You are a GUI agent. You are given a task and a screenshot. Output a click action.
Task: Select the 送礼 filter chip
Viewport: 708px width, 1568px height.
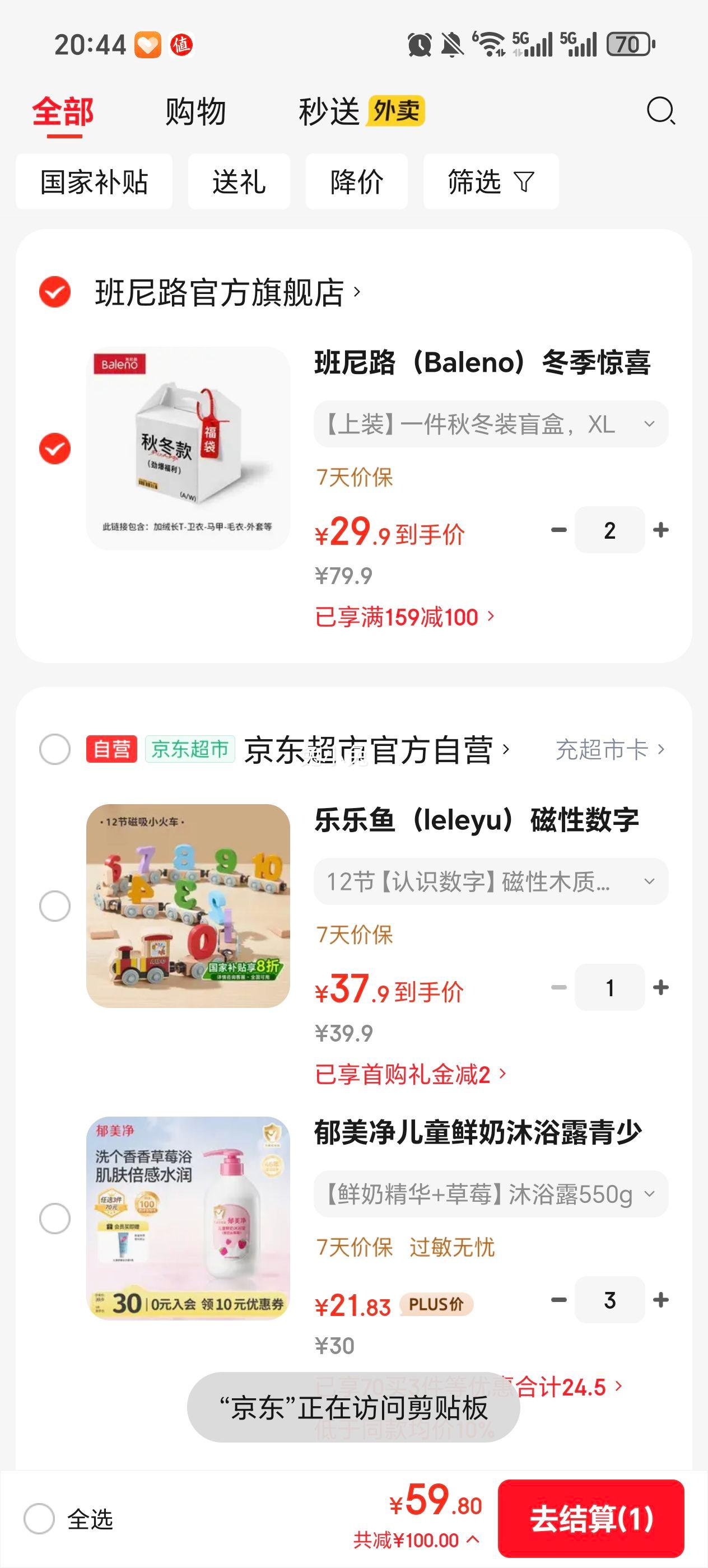click(239, 182)
